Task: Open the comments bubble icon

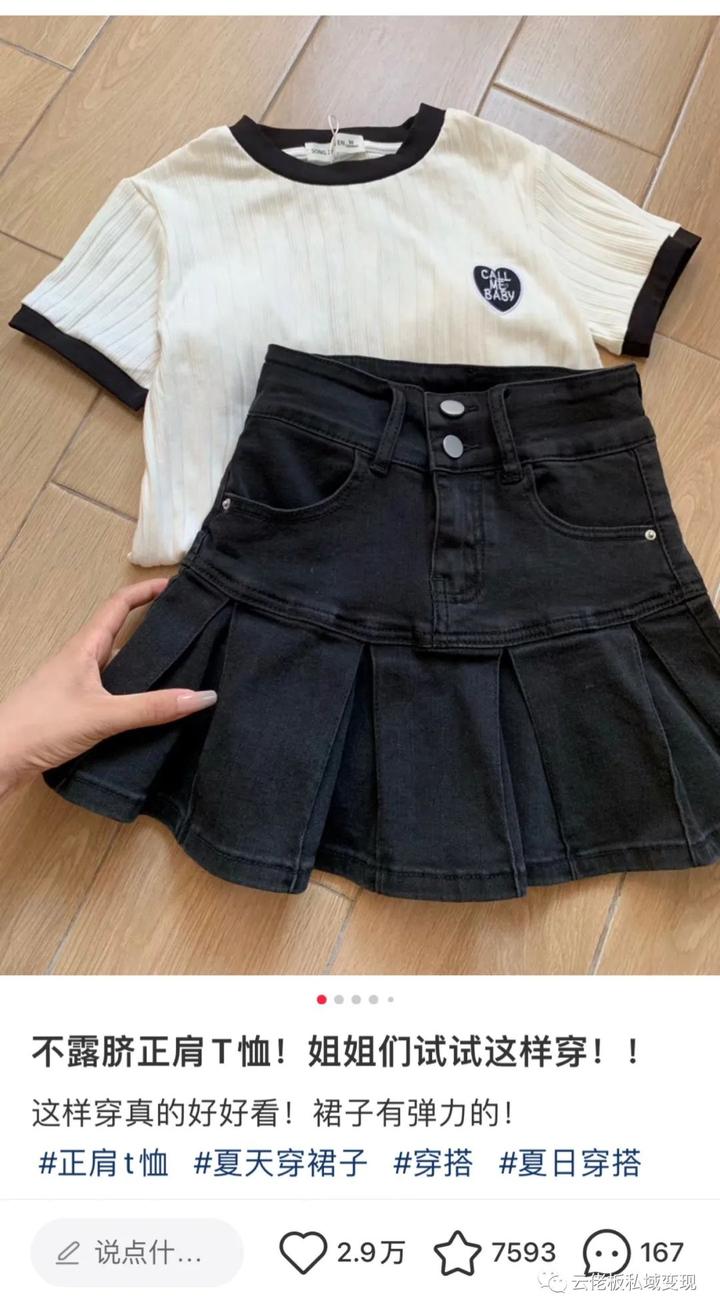Action: click(x=607, y=1252)
